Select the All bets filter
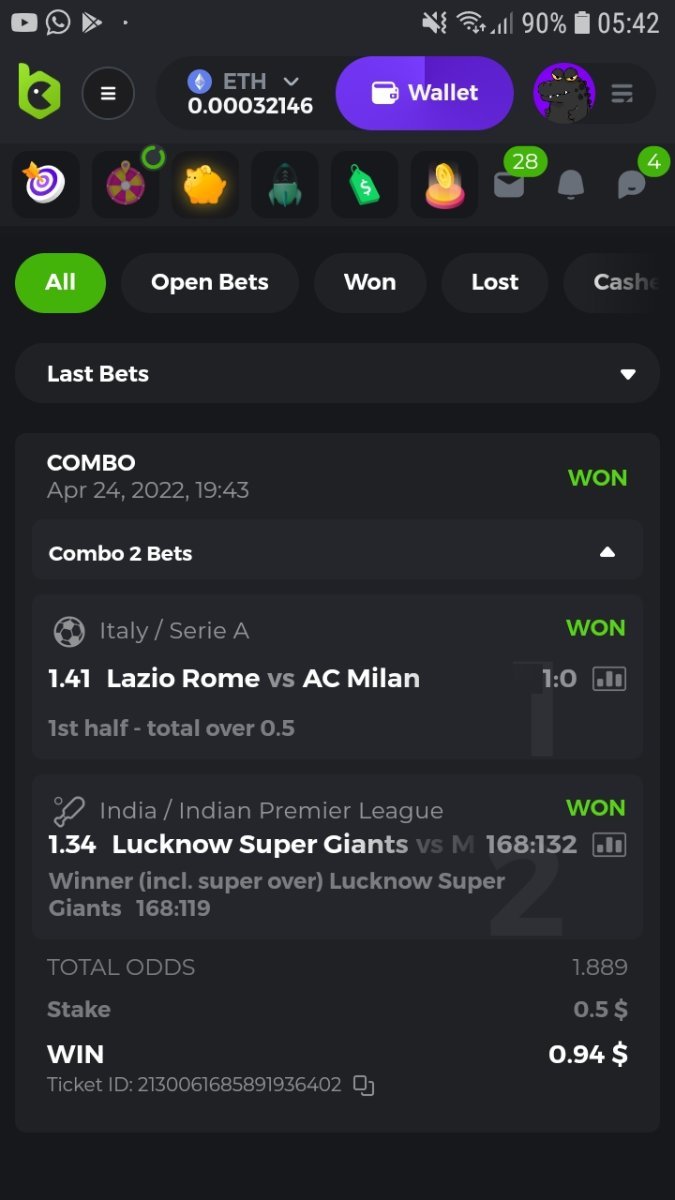Image resolution: width=675 pixels, height=1200 pixels. 60,283
